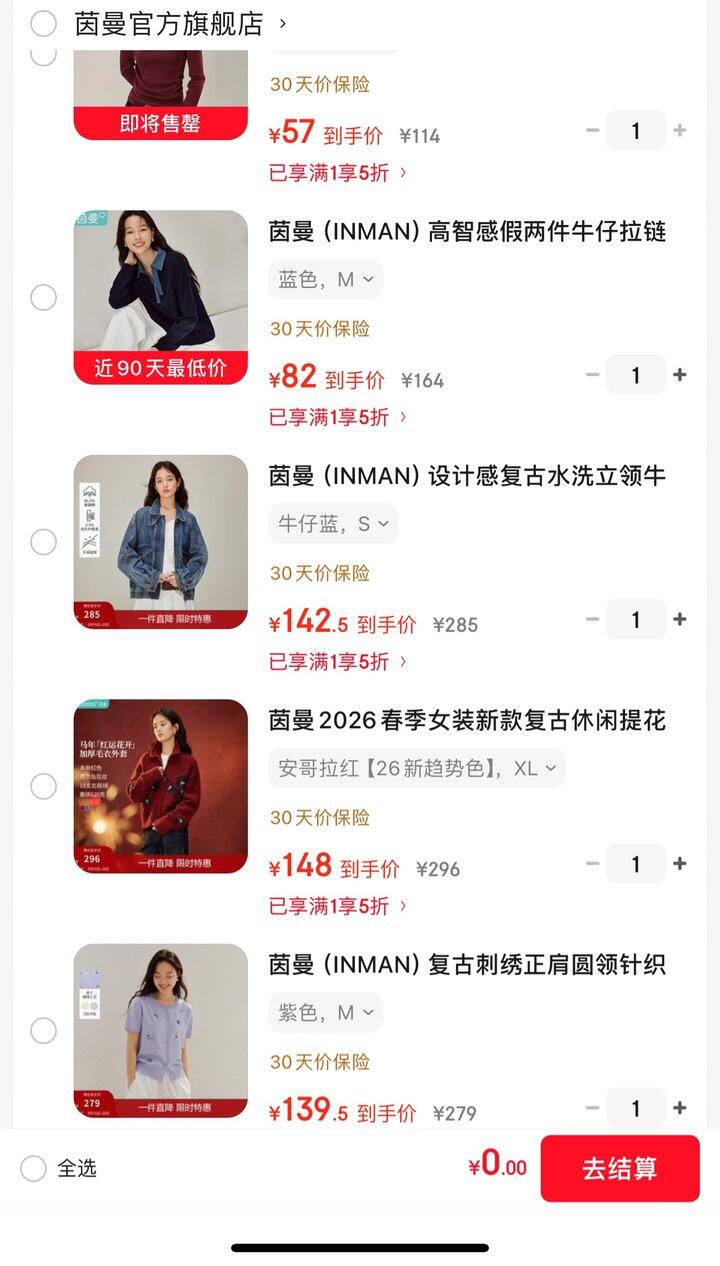This screenshot has width=720, height=1266.
Task: Open the red jacquard jacket product image
Action: pyautogui.click(x=161, y=786)
